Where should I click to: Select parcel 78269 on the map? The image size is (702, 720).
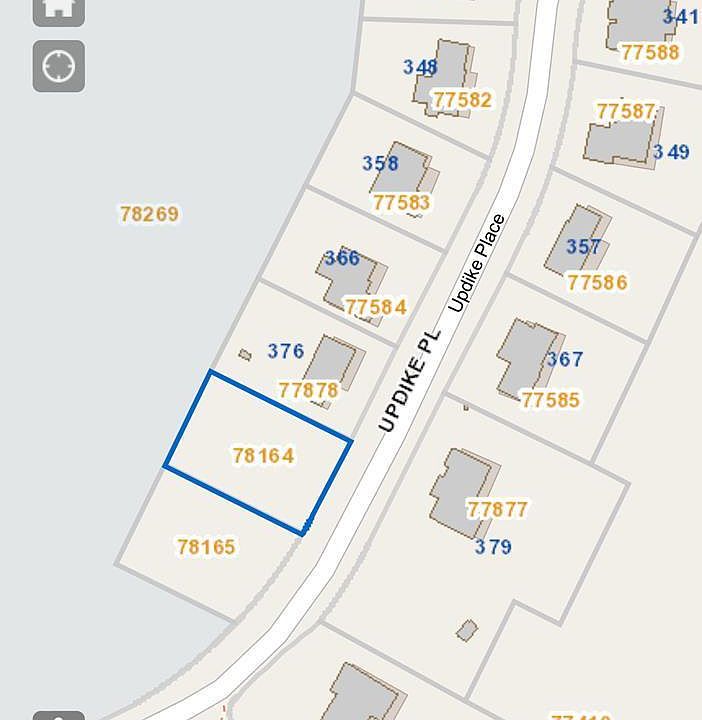tap(149, 214)
